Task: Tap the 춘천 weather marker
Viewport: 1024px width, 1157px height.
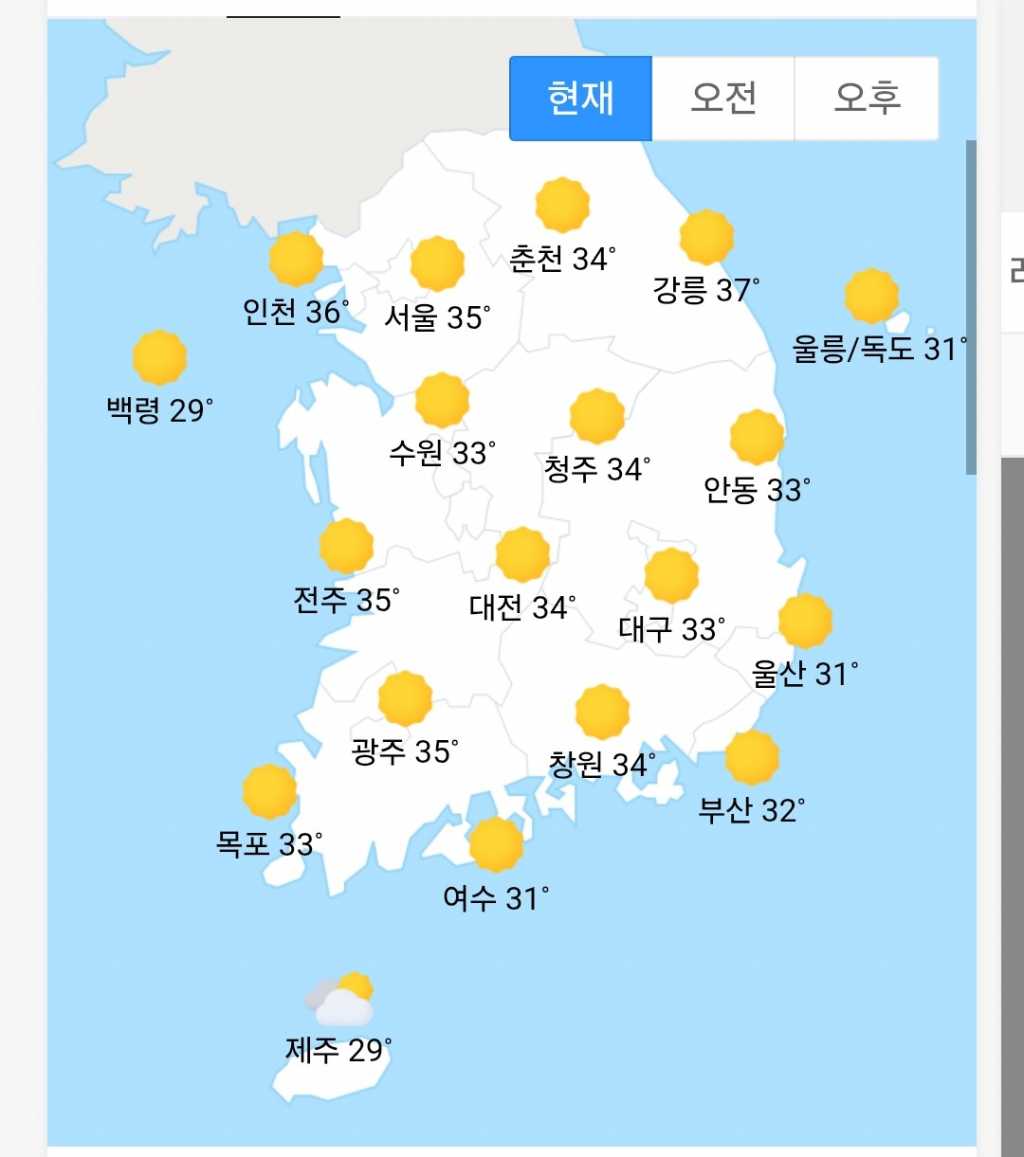Action: (562, 228)
